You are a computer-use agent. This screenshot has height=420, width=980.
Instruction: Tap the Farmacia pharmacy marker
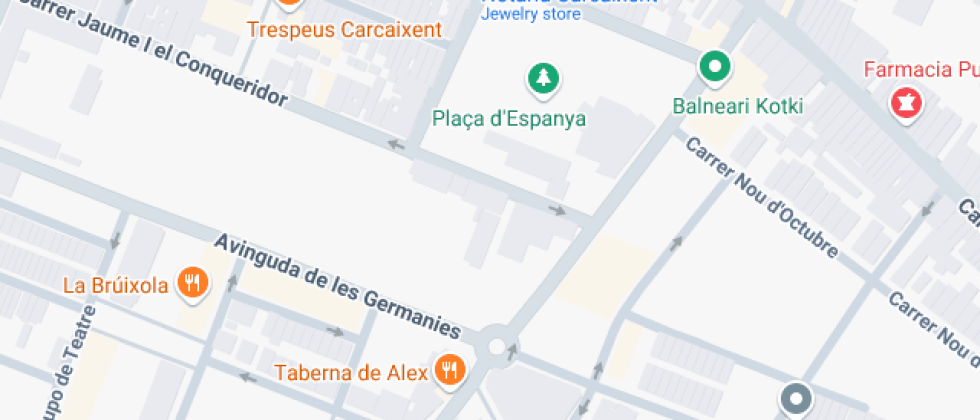pos(907,103)
